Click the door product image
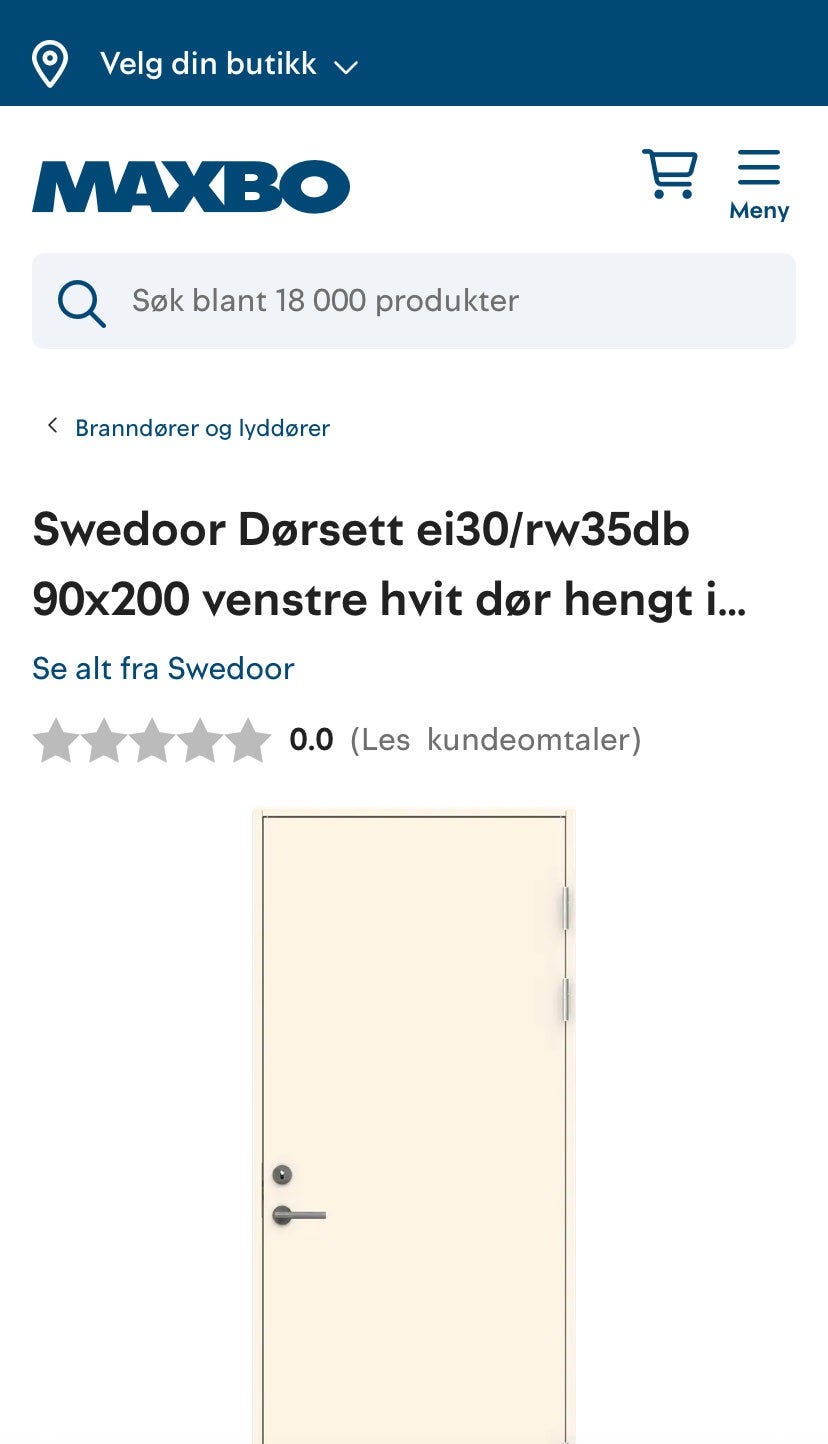 pyautogui.click(x=414, y=1120)
